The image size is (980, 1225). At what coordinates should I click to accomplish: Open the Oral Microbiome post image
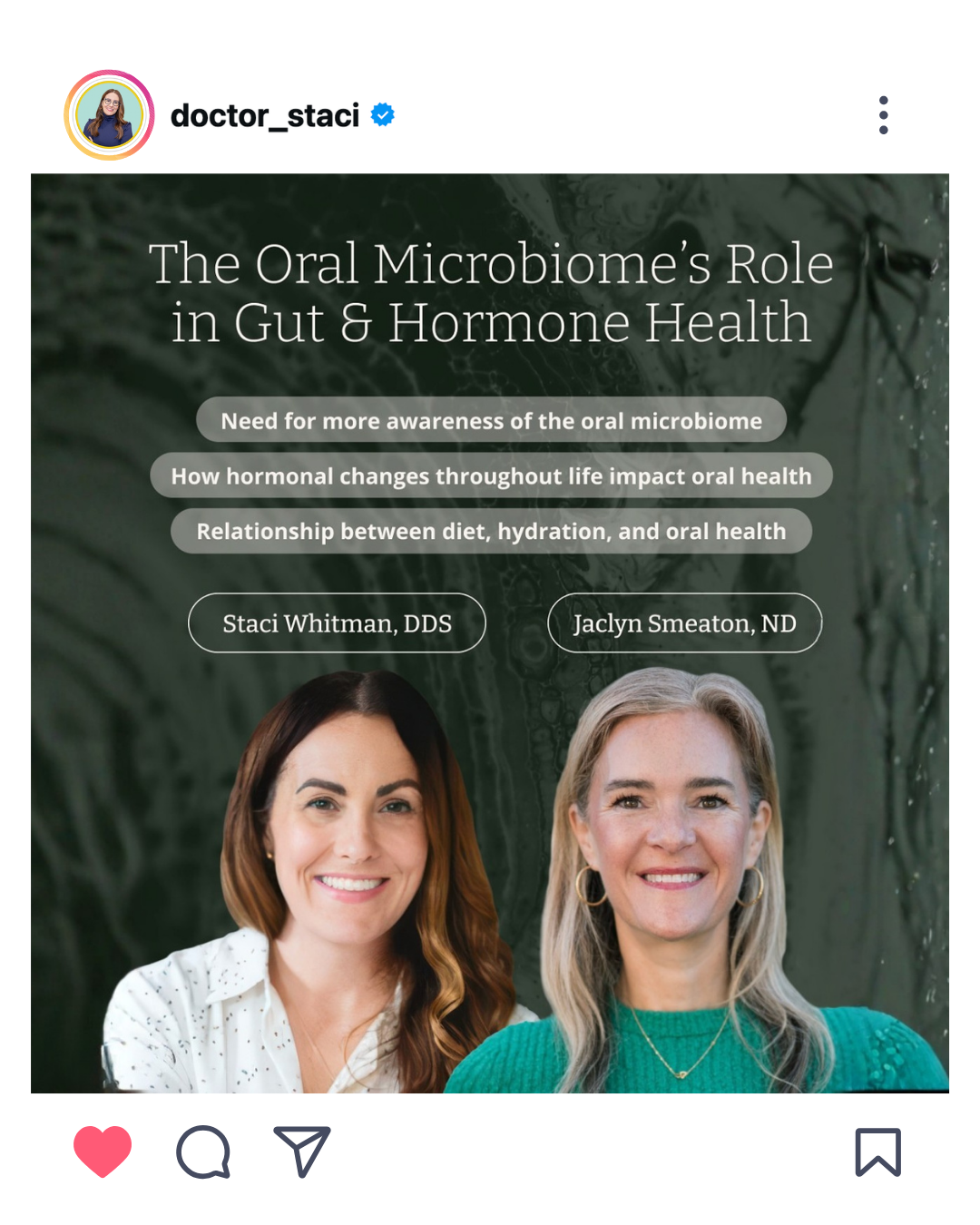[490, 633]
